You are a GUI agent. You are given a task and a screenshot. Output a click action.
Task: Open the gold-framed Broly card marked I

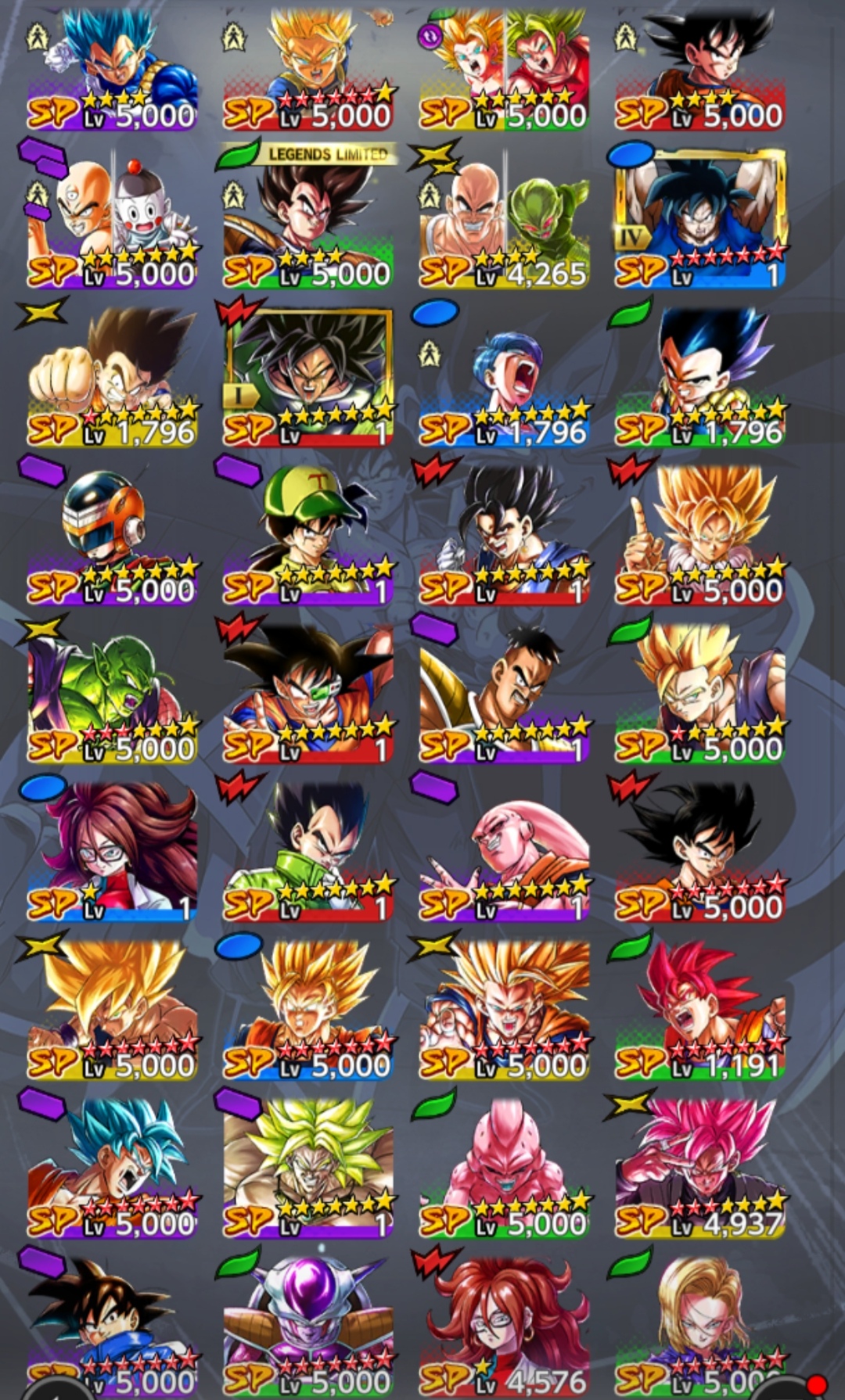click(x=308, y=374)
